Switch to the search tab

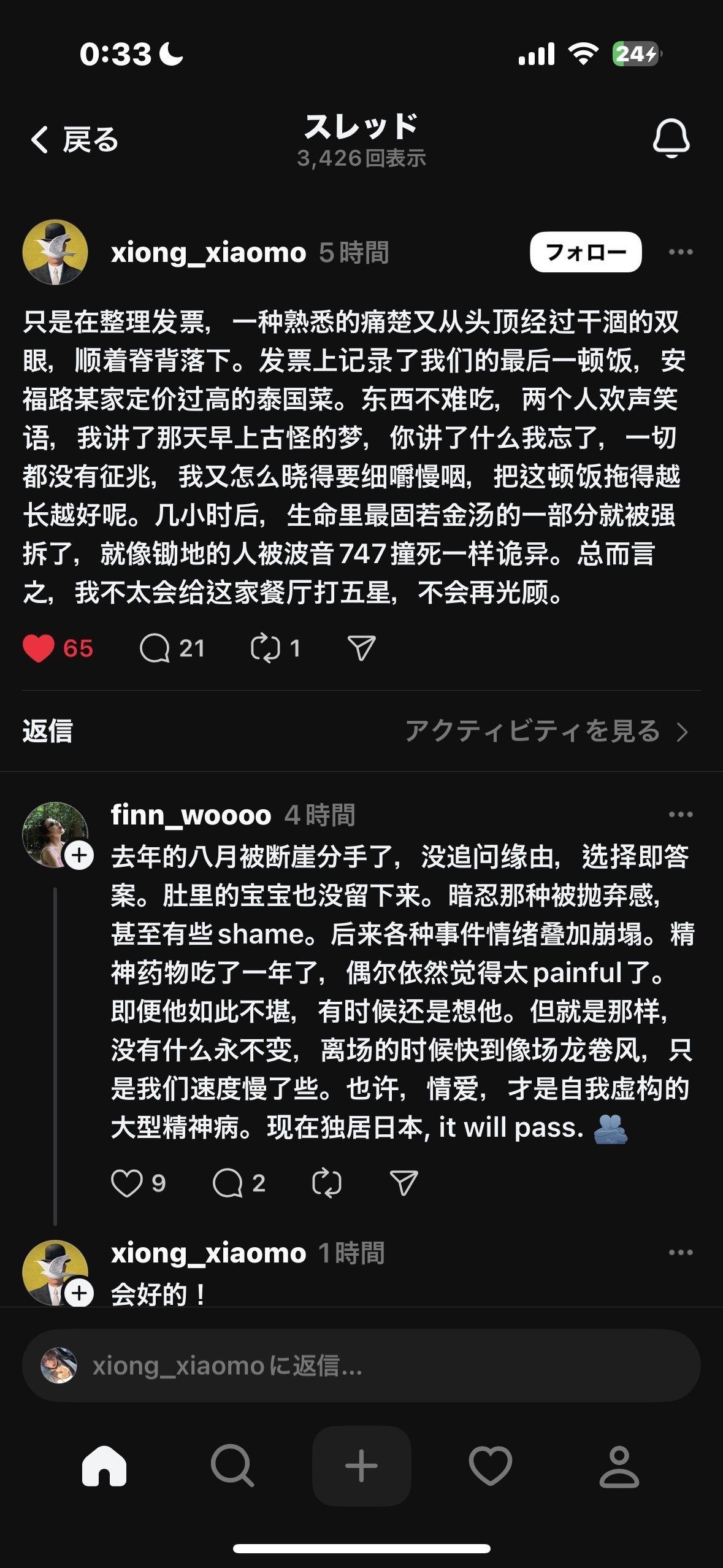[x=232, y=1466]
